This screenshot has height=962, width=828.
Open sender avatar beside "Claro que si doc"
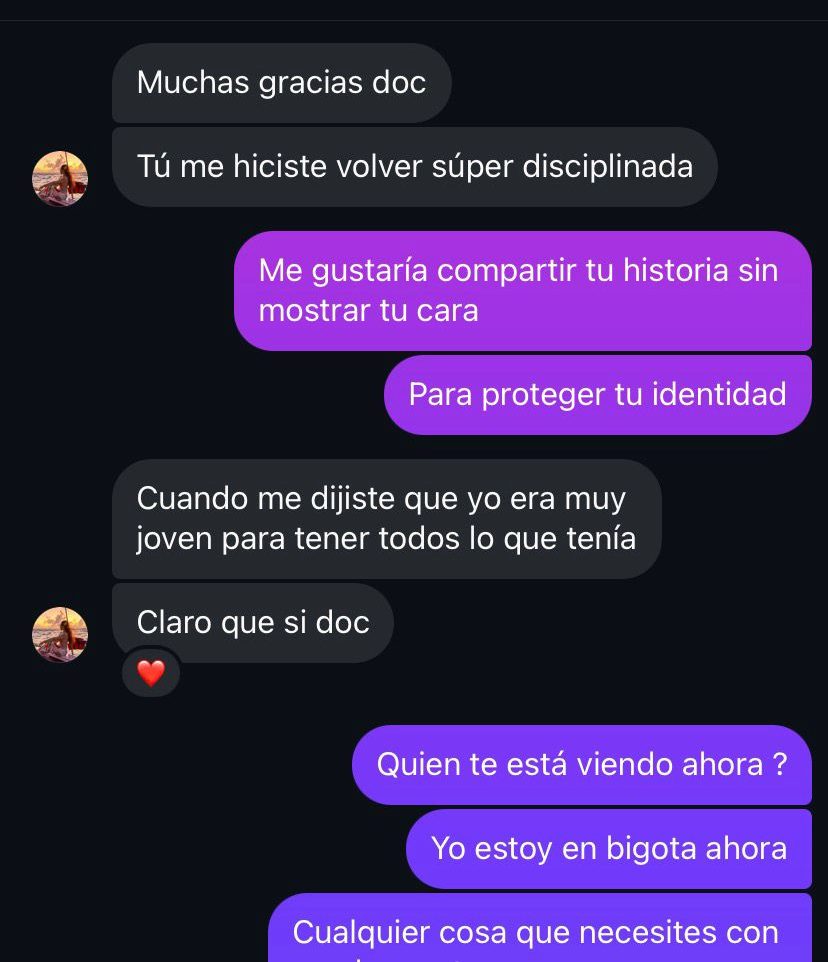(60, 635)
